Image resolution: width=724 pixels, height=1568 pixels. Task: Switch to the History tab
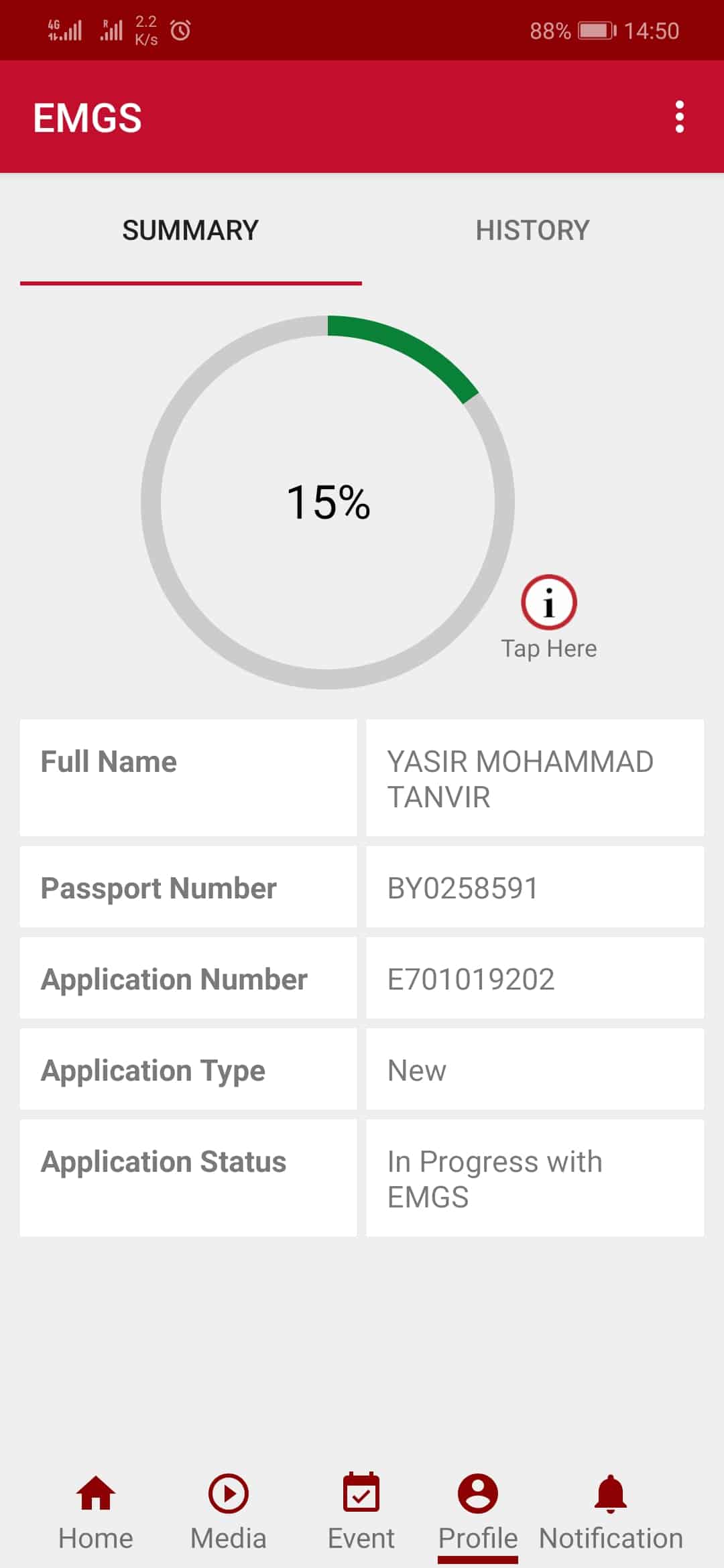(x=532, y=231)
